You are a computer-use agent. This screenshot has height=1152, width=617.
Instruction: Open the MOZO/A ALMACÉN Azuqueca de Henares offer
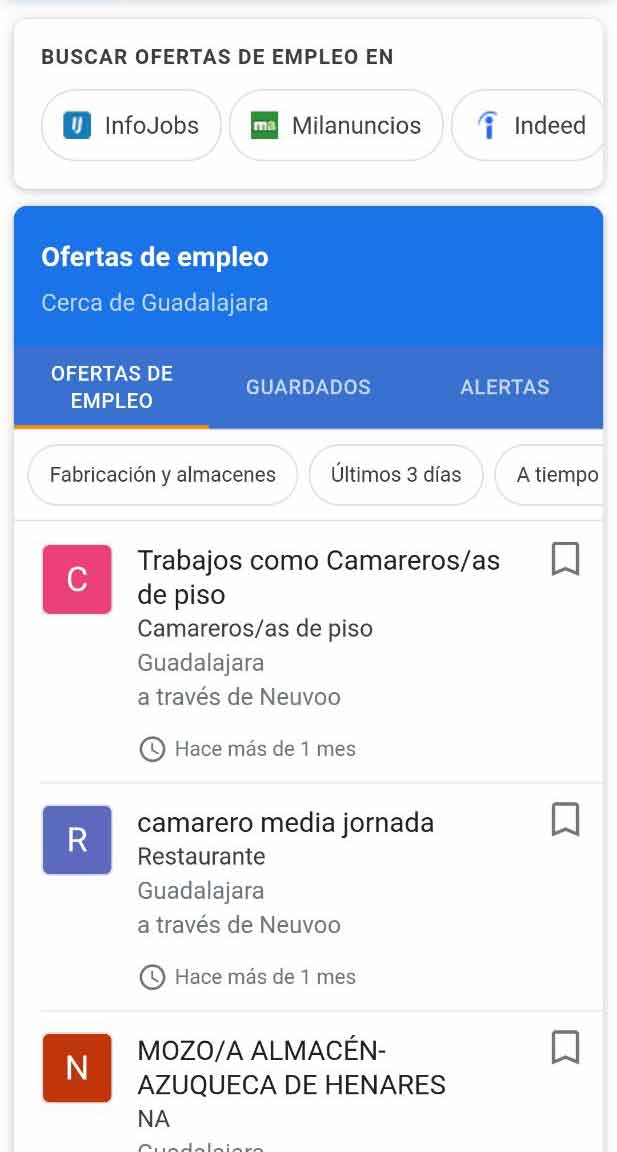tap(291, 1067)
